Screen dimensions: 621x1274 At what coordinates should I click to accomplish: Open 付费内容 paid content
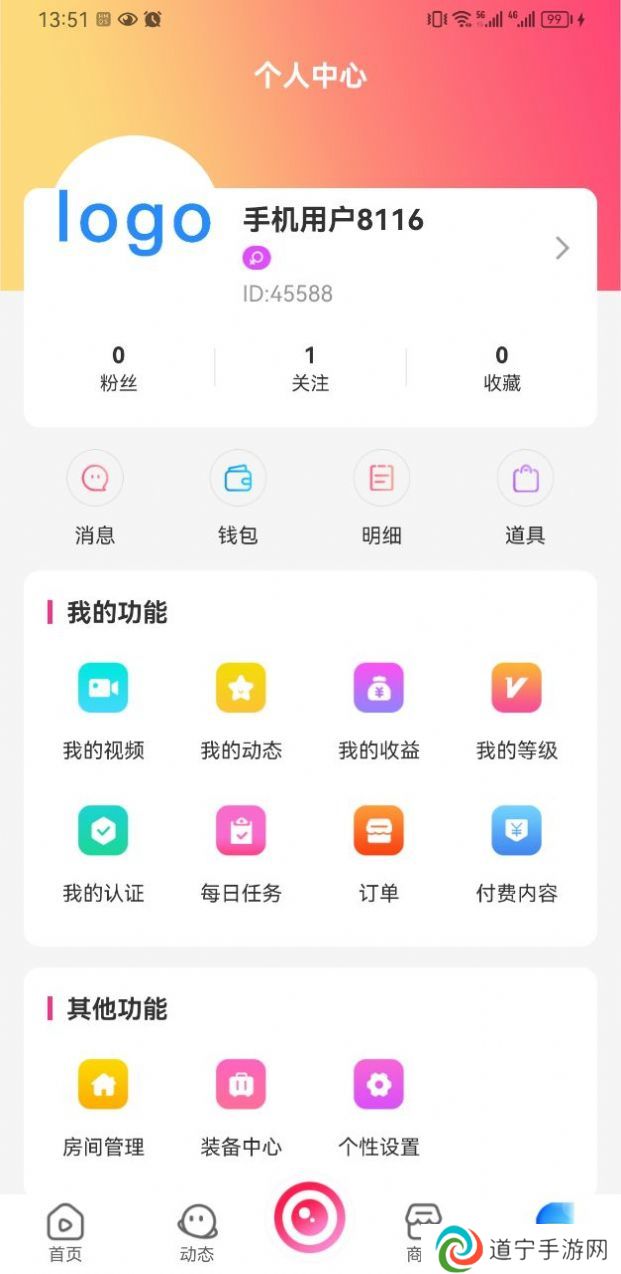pyautogui.click(x=516, y=831)
